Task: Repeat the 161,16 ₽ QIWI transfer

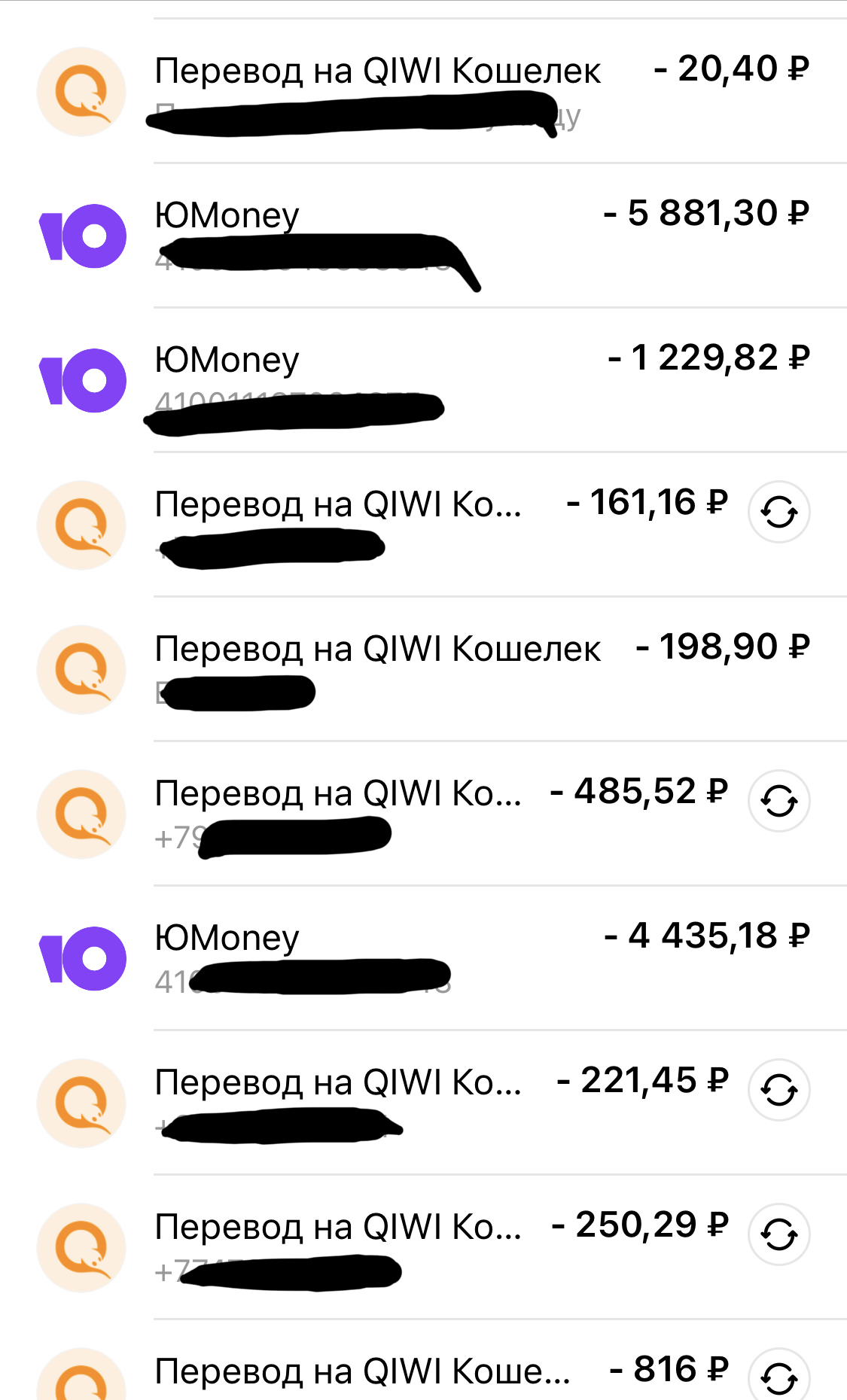Action: point(779,513)
